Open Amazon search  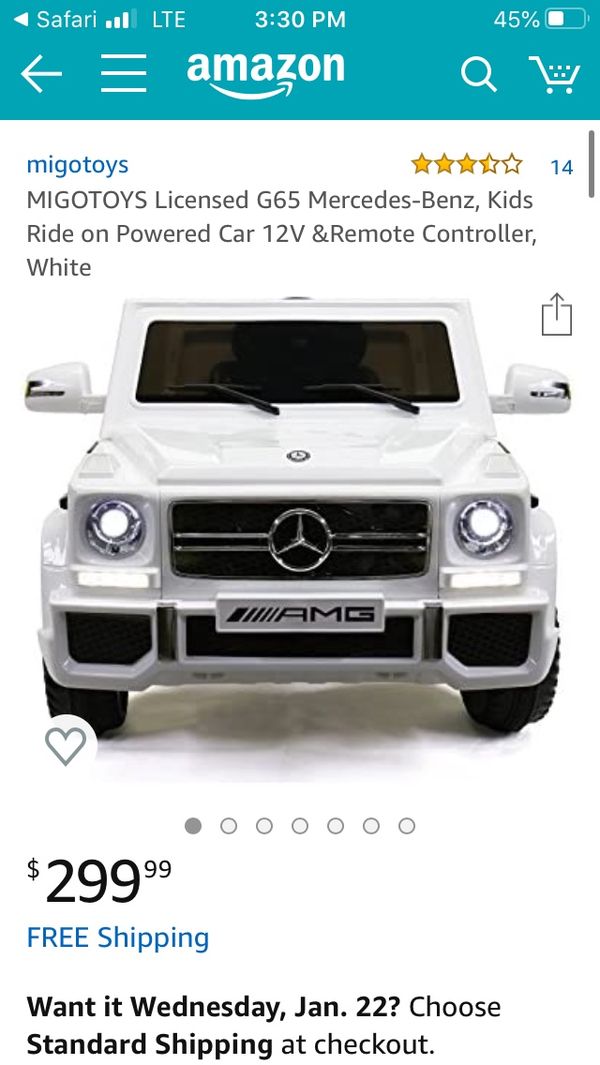pyautogui.click(x=478, y=74)
